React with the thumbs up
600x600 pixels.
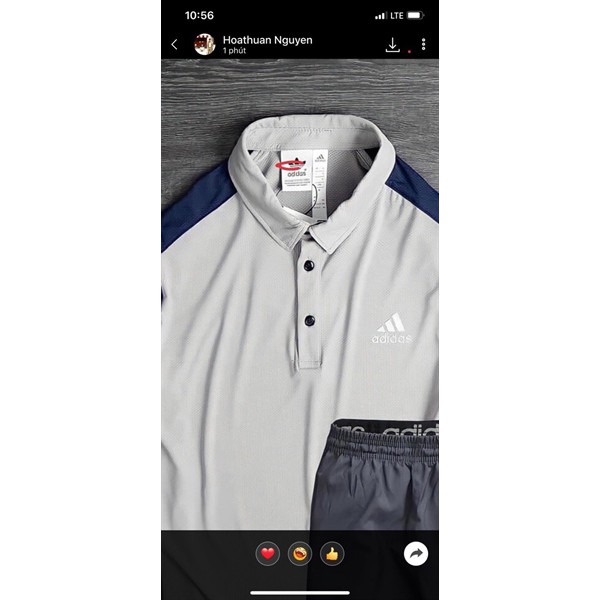tap(331, 553)
